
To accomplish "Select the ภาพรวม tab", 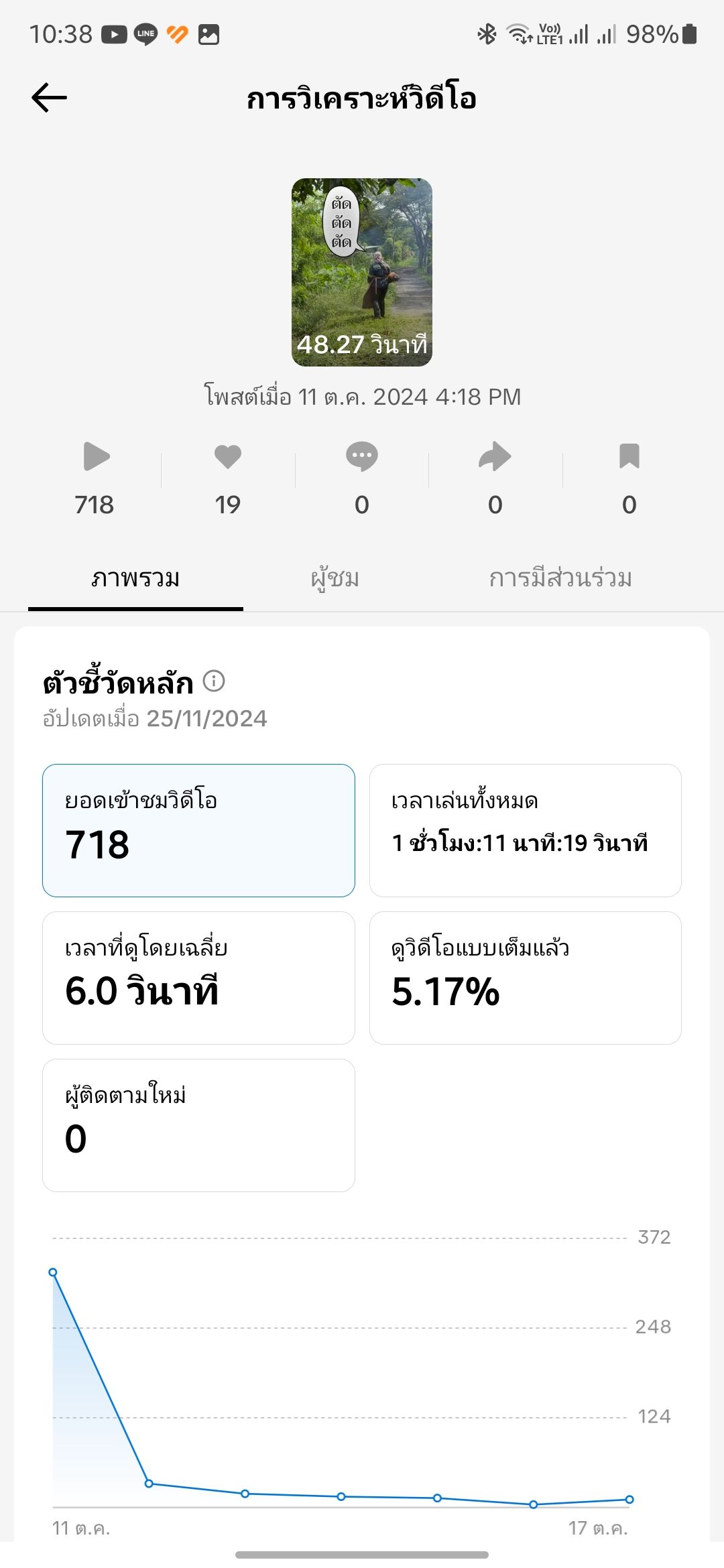I will [x=135, y=578].
